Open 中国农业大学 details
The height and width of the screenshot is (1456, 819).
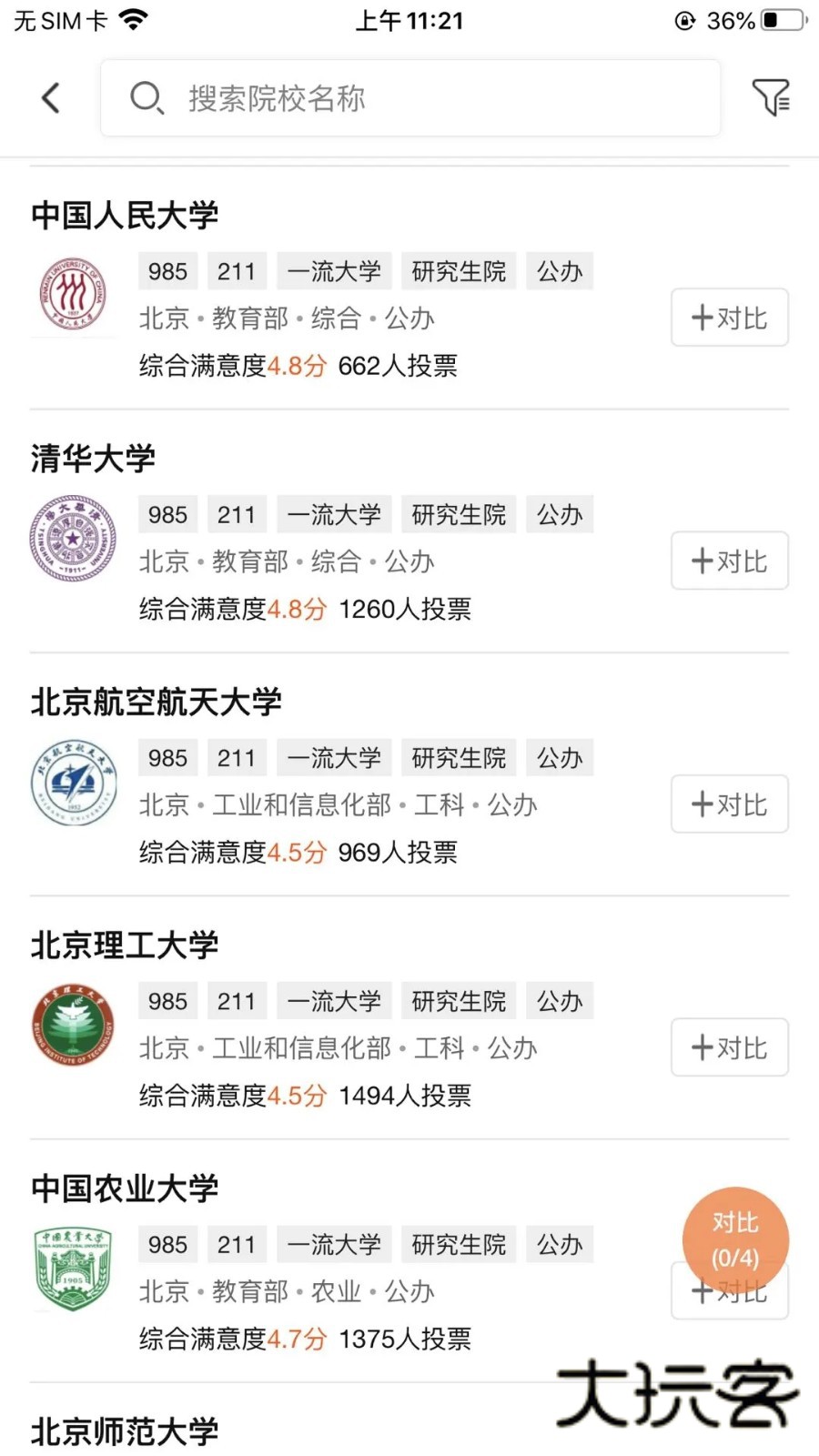pyautogui.click(x=124, y=1187)
